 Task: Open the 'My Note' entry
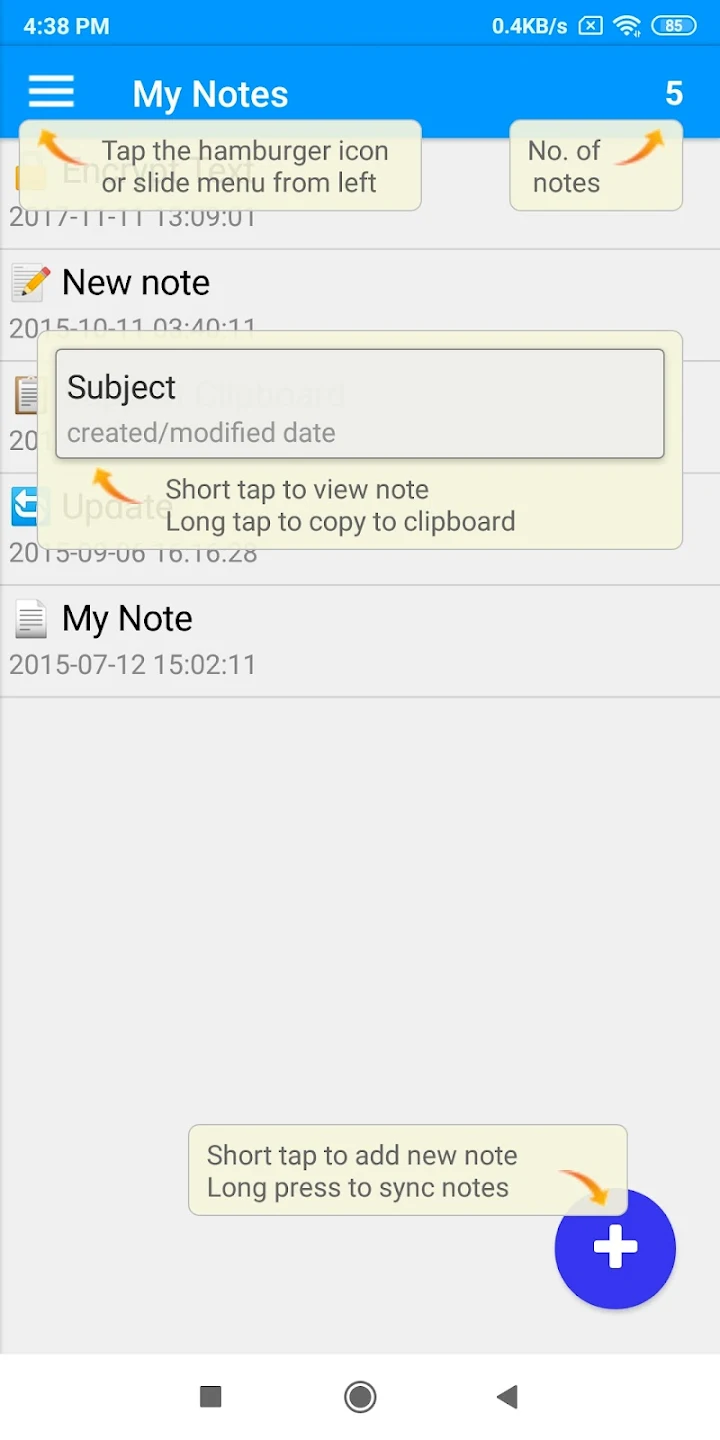pos(127,619)
